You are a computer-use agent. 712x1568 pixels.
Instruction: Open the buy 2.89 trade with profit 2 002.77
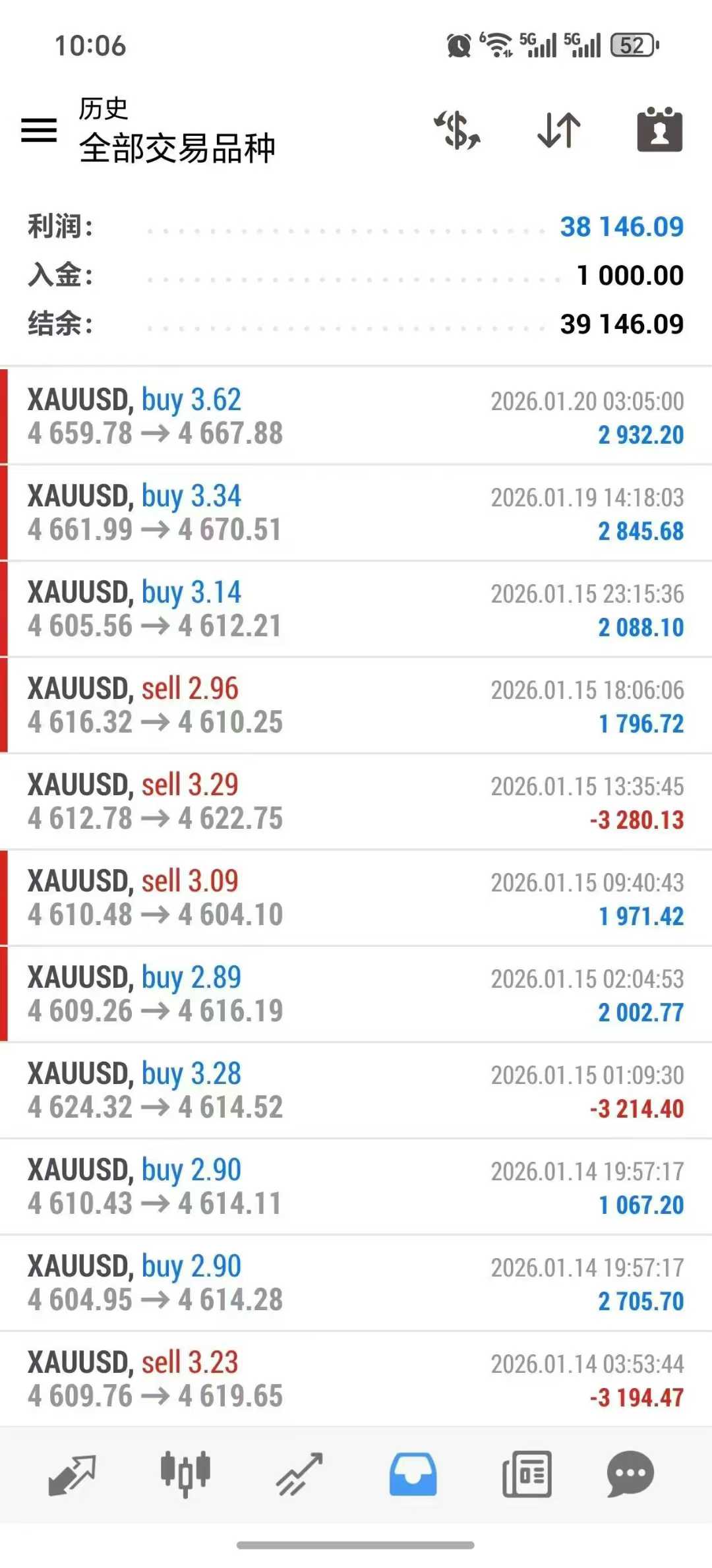coord(356,994)
